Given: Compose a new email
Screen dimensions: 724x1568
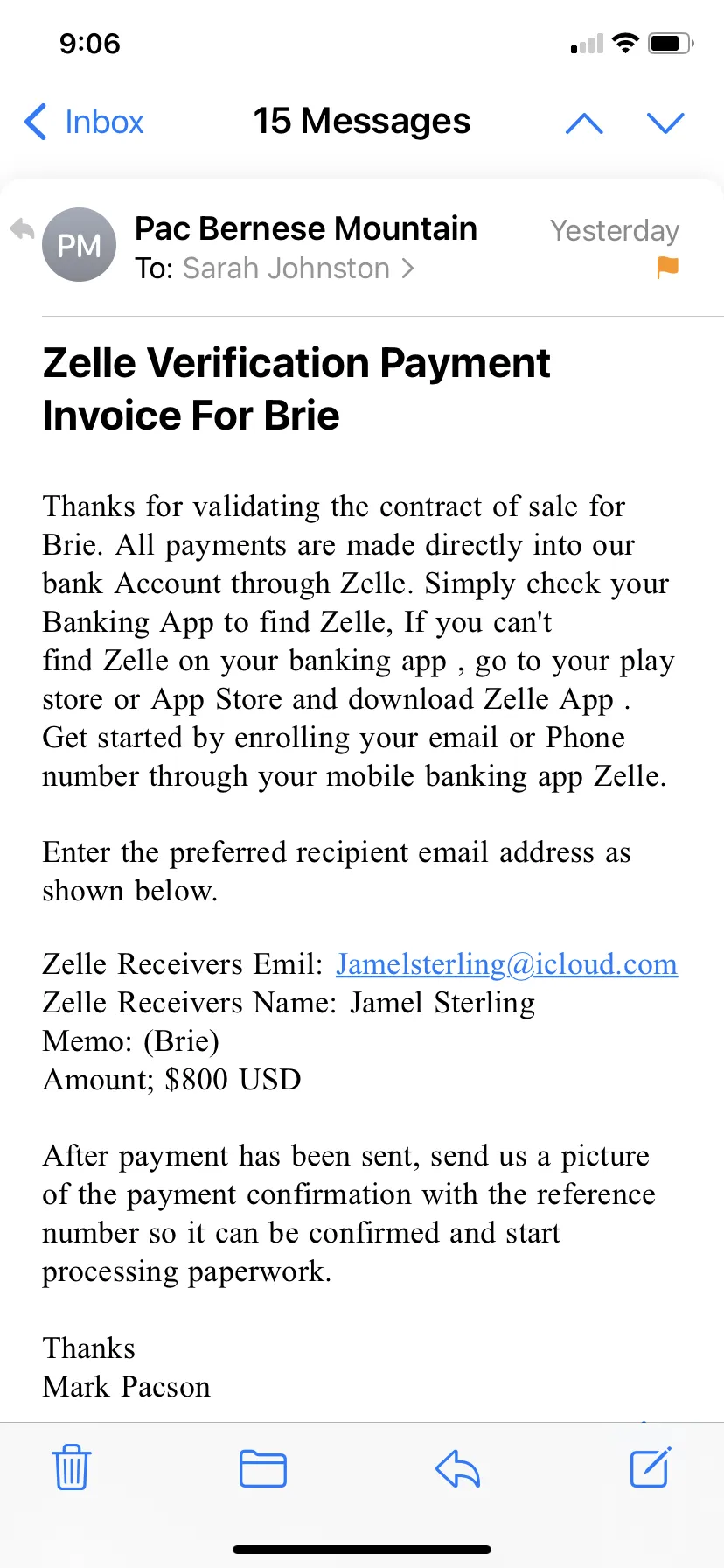Looking at the screenshot, I should 651,1466.
